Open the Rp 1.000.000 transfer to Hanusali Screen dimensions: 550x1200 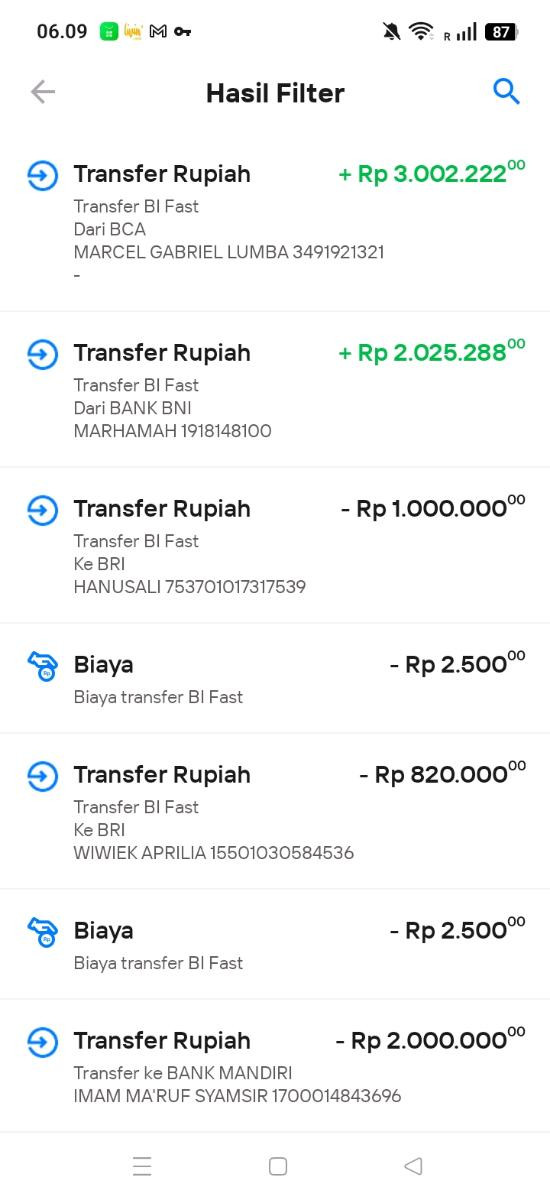[x=275, y=546]
